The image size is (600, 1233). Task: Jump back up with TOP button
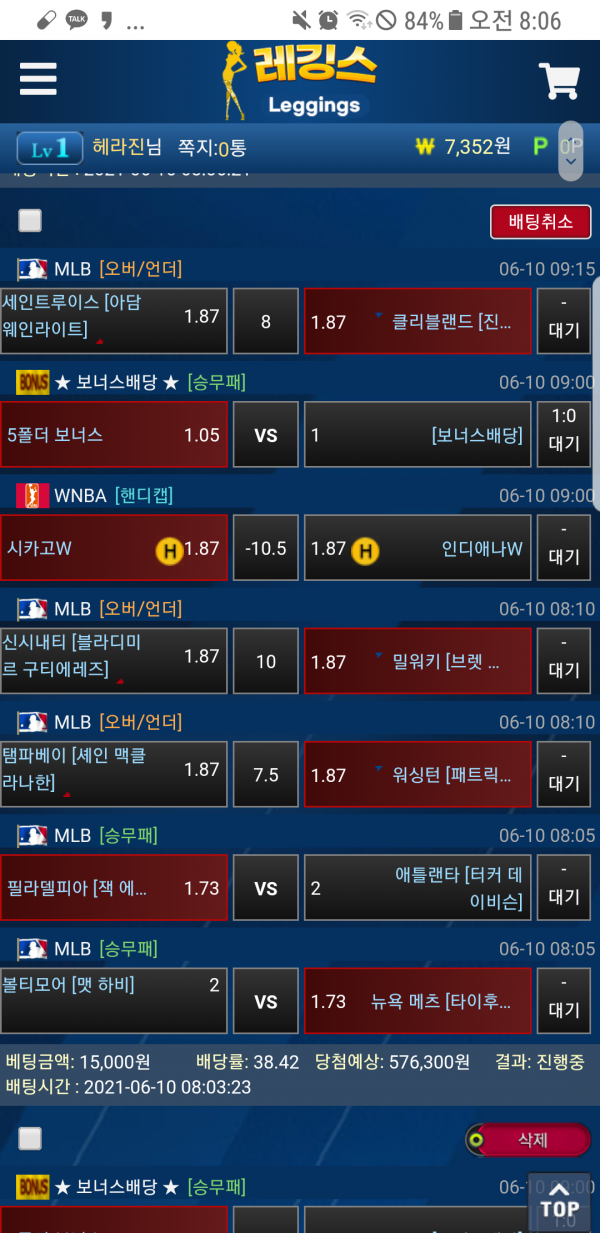tap(559, 1198)
